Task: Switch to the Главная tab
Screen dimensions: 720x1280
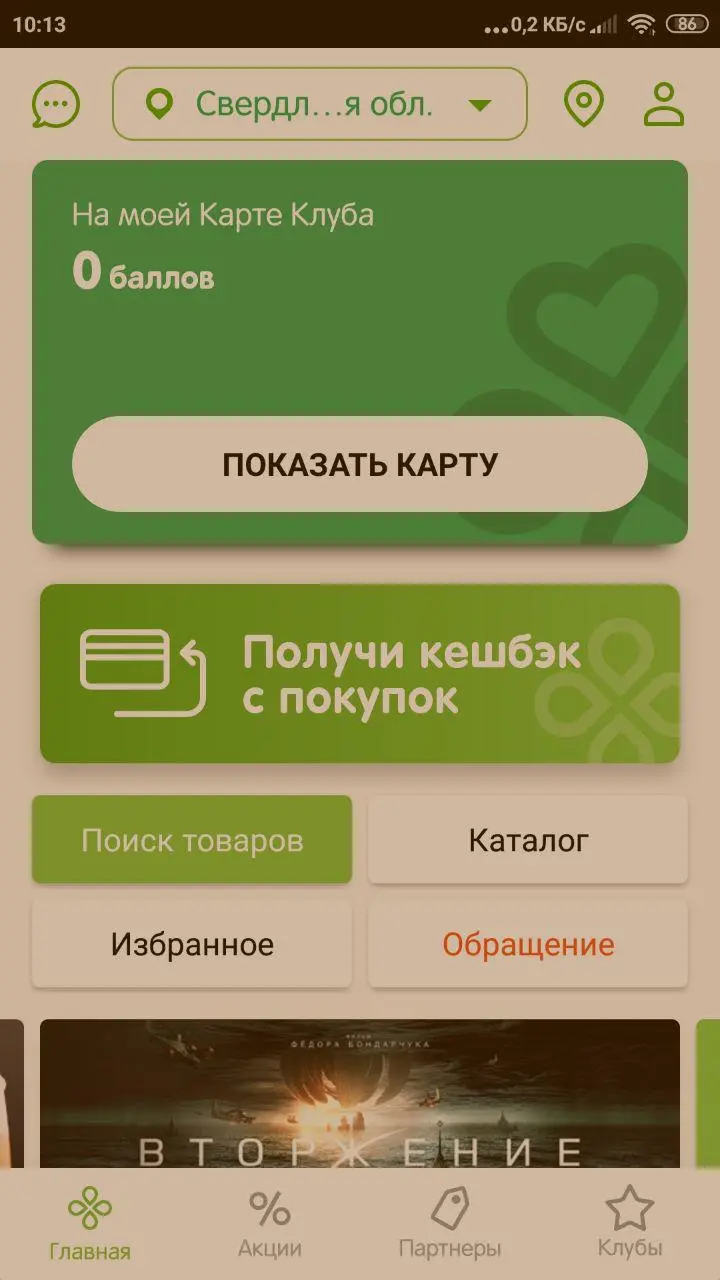Action: 90,1224
